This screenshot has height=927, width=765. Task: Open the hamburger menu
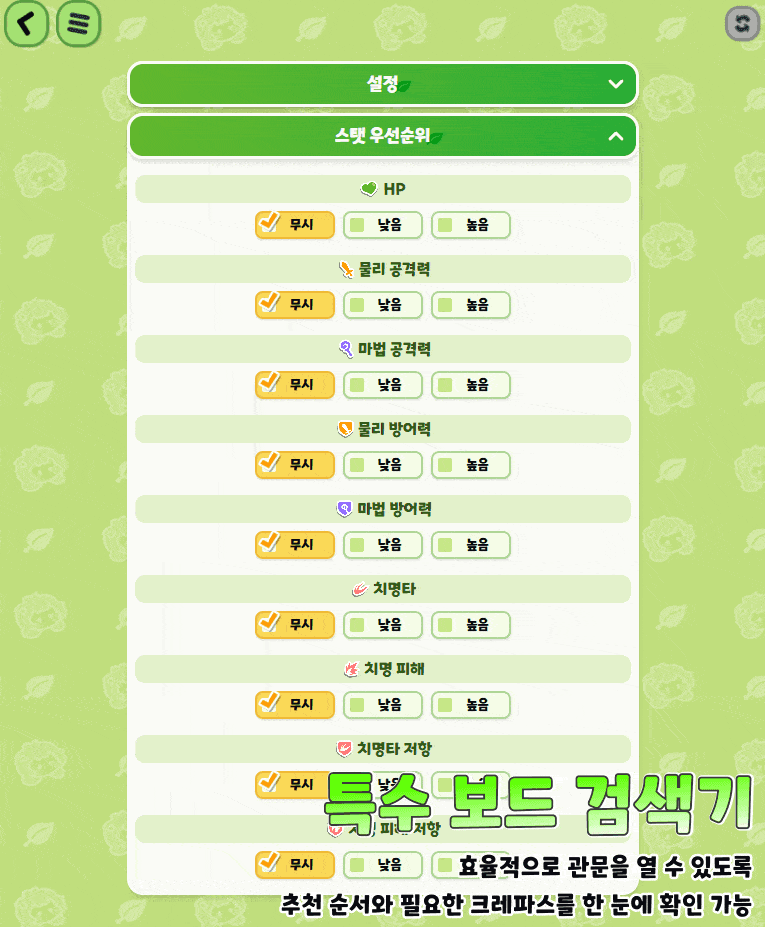pyautogui.click(x=79, y=25)
